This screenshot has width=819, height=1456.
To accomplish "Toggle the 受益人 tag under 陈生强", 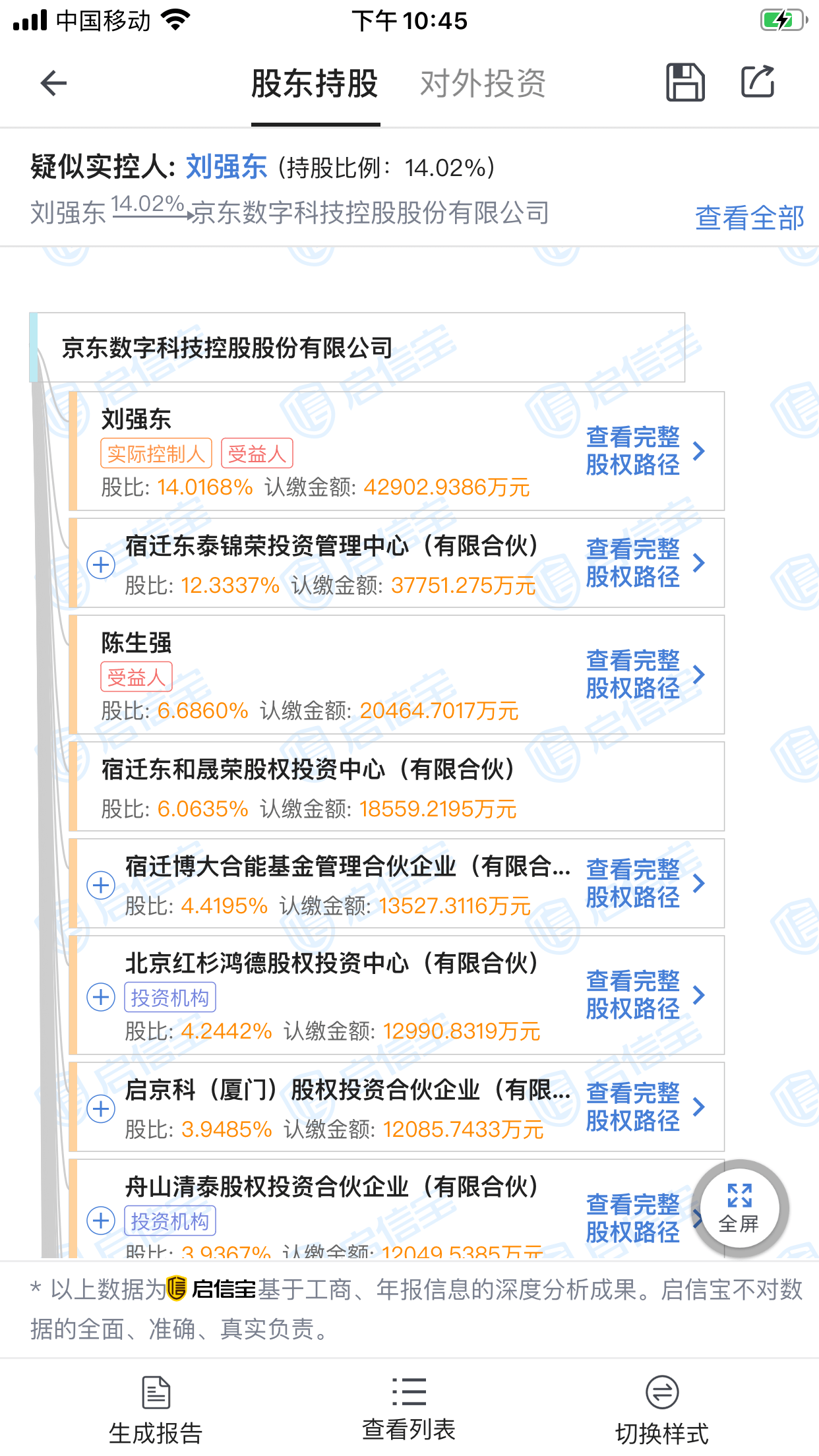I will click(x=136, y=677).
